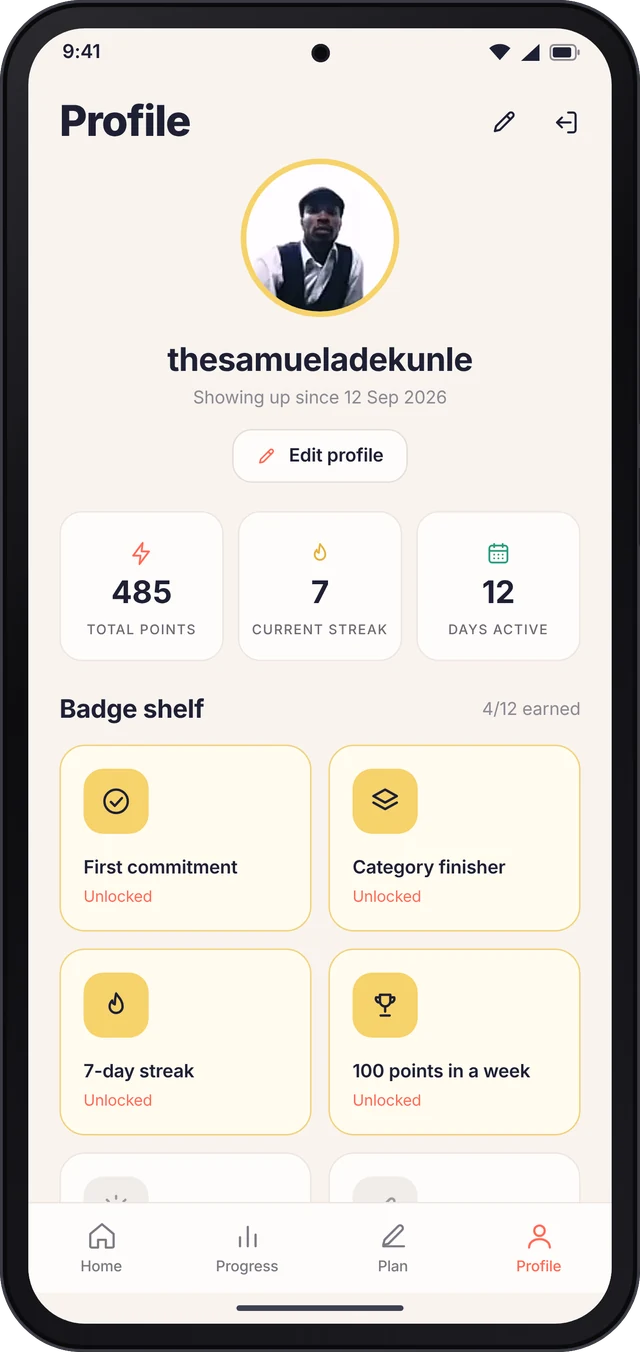This screenshot has height=1352, width=640.
Task: Open the Category finisher badge
Action: point(454,838)
